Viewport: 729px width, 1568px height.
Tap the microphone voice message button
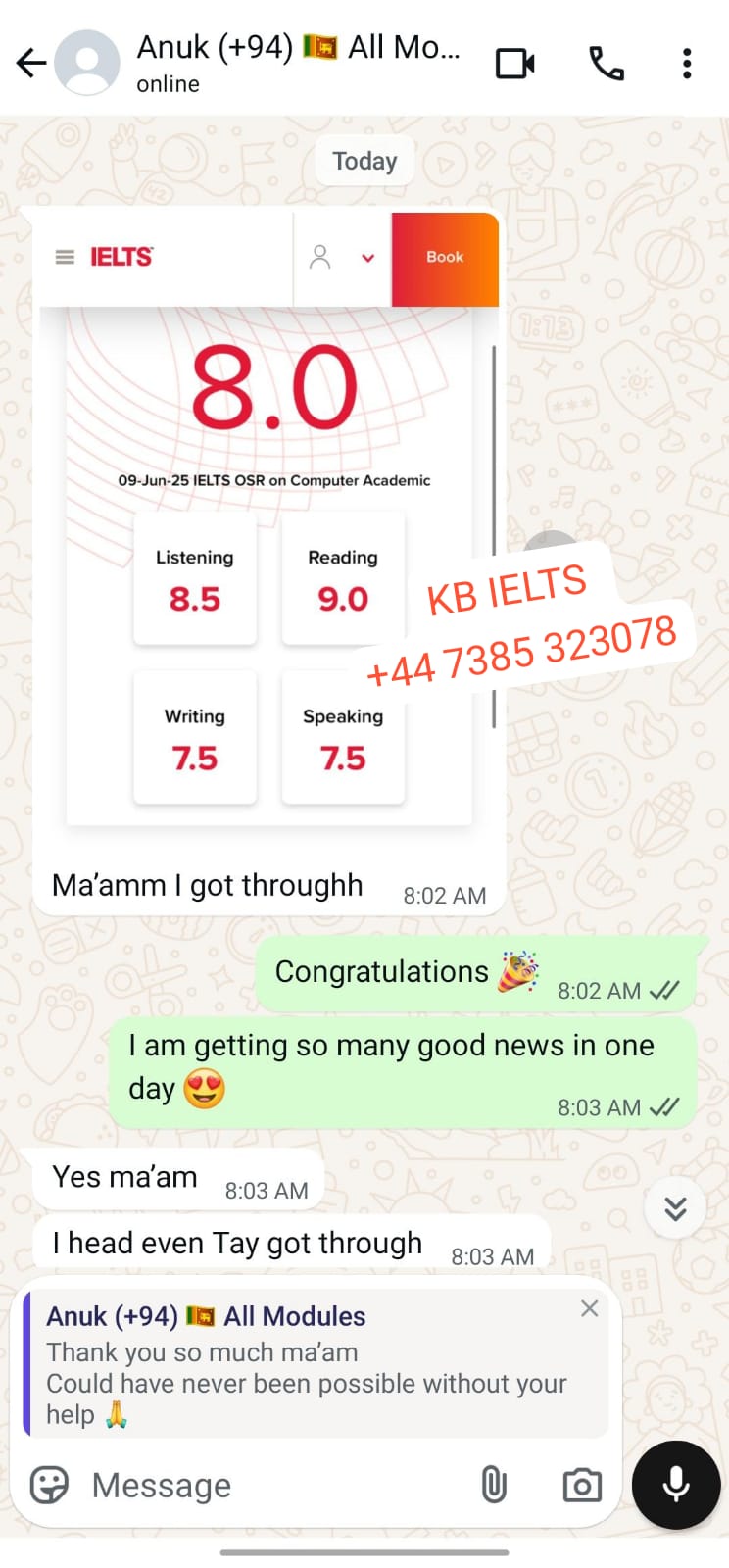coord(676,1485)
